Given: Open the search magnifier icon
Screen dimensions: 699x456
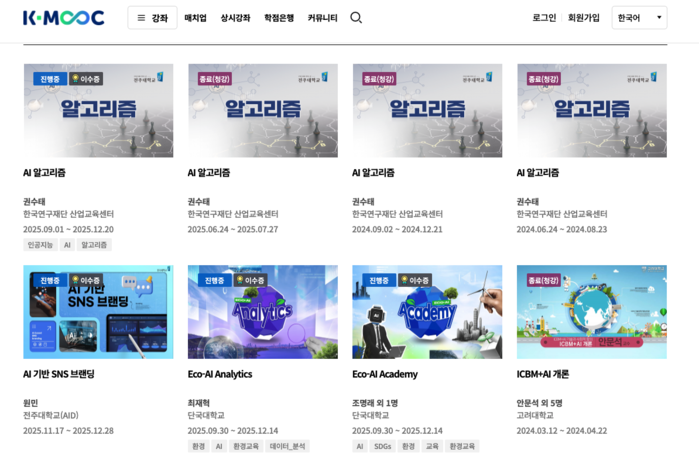Looking at the screenshot, I should (x=356, y=18).
